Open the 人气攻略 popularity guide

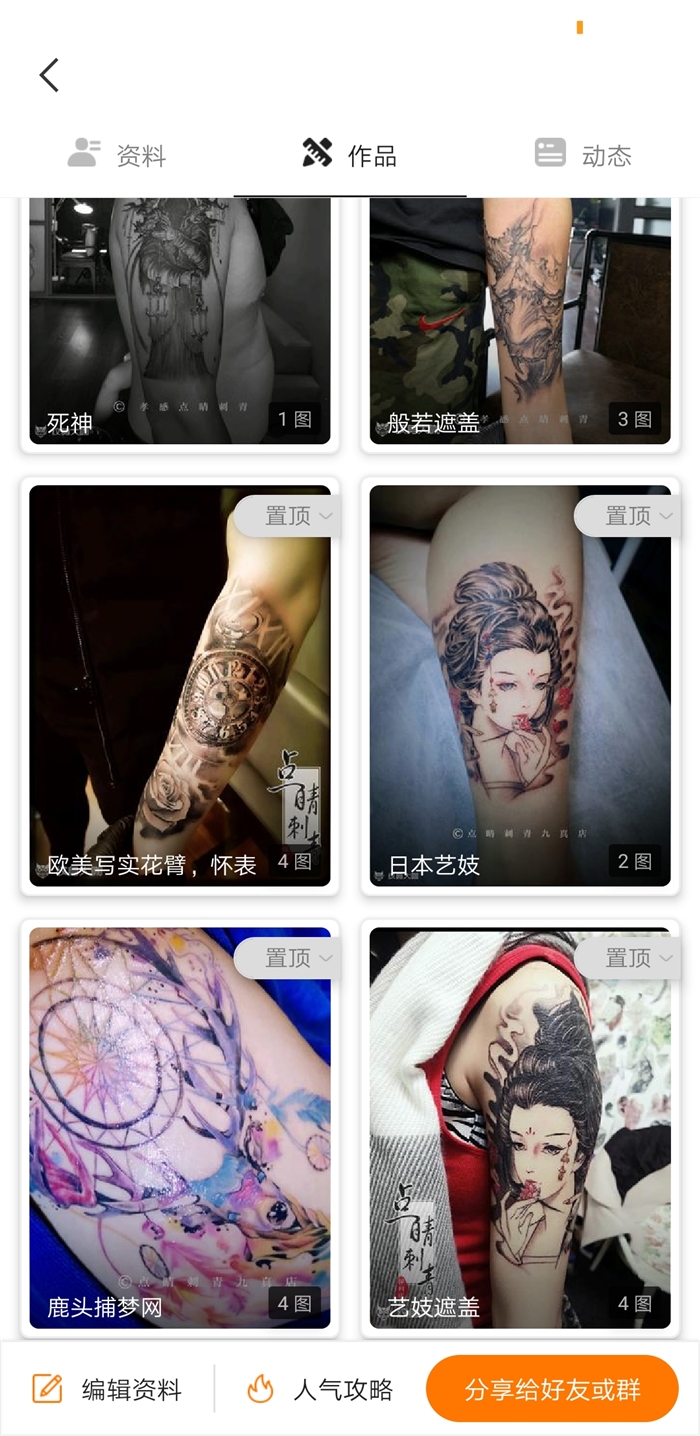[x=320, y=1389]
